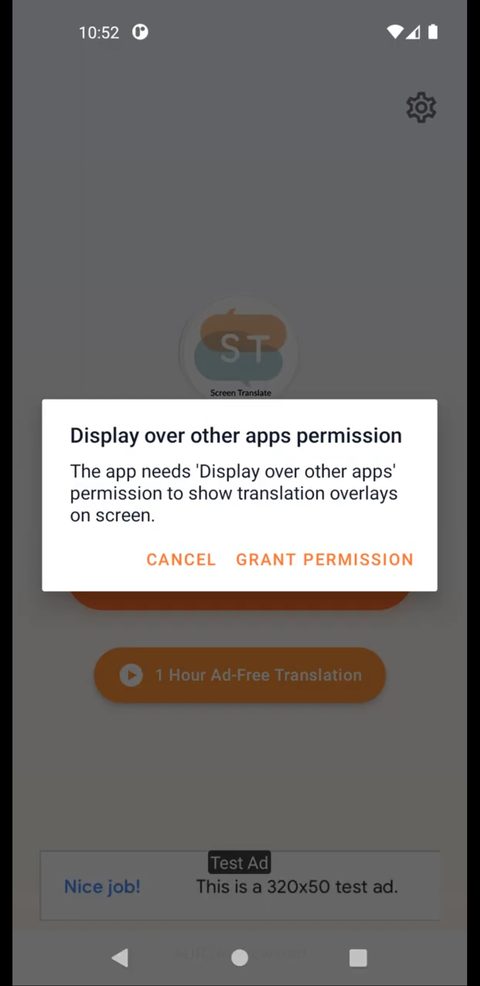Tap Grant Permission in the dialog
The height and width of the screenshot is (986, 480).
325,559
